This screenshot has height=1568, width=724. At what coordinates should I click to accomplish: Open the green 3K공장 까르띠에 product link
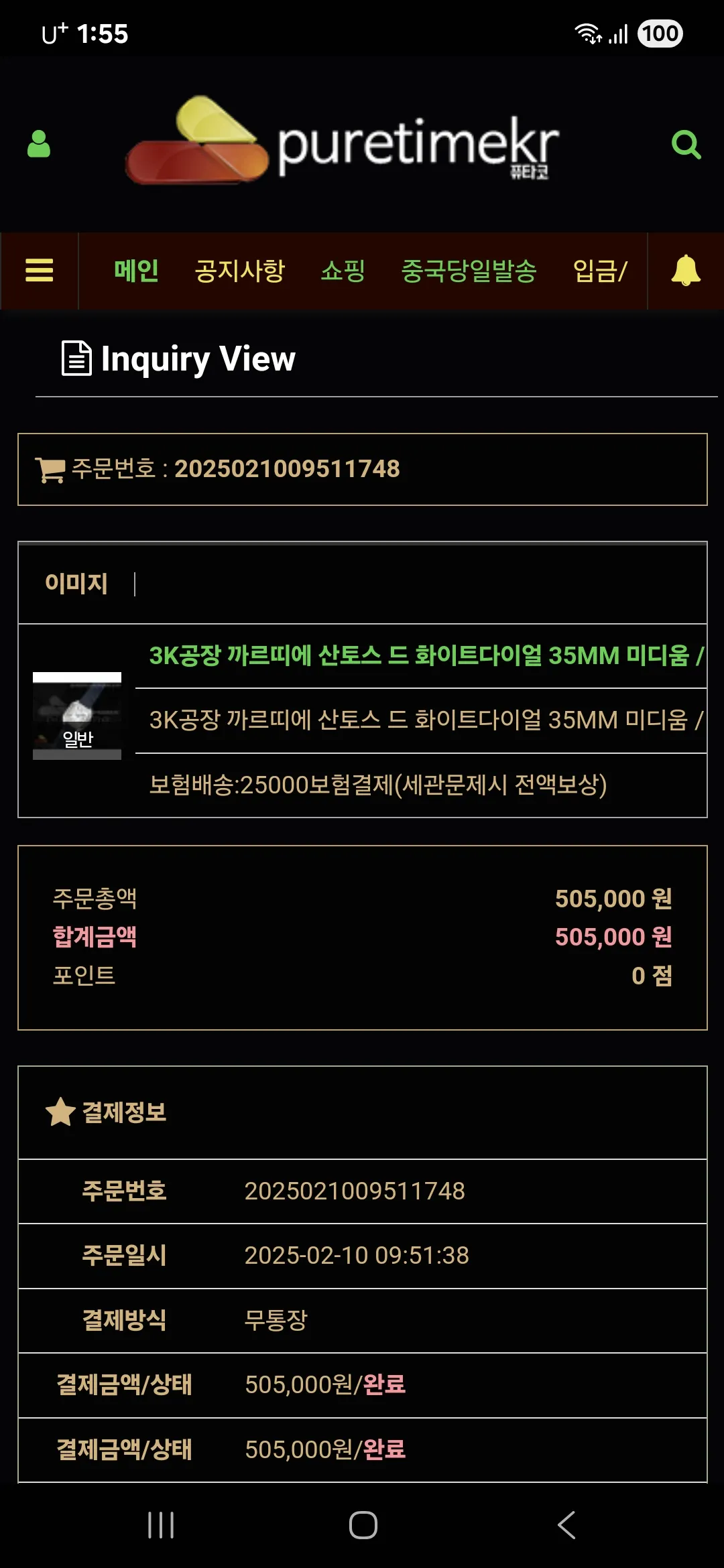[425, 655]
